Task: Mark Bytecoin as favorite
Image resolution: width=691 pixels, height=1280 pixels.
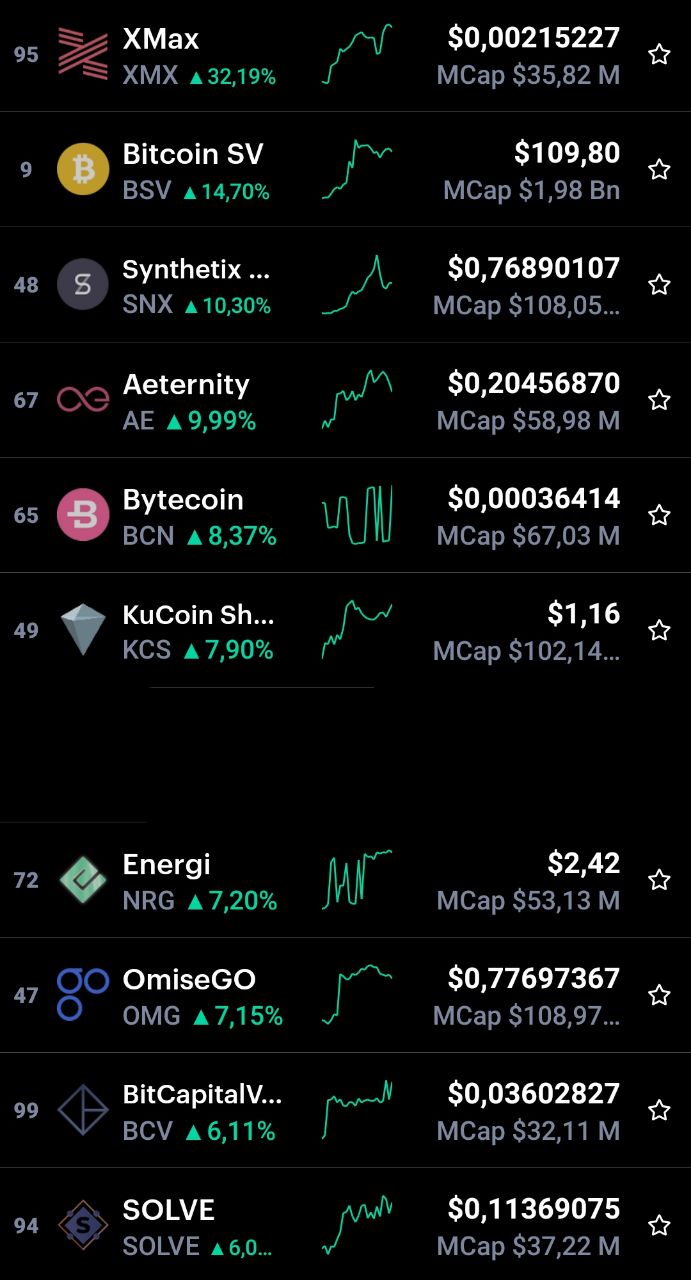Action: coord(659,515)
